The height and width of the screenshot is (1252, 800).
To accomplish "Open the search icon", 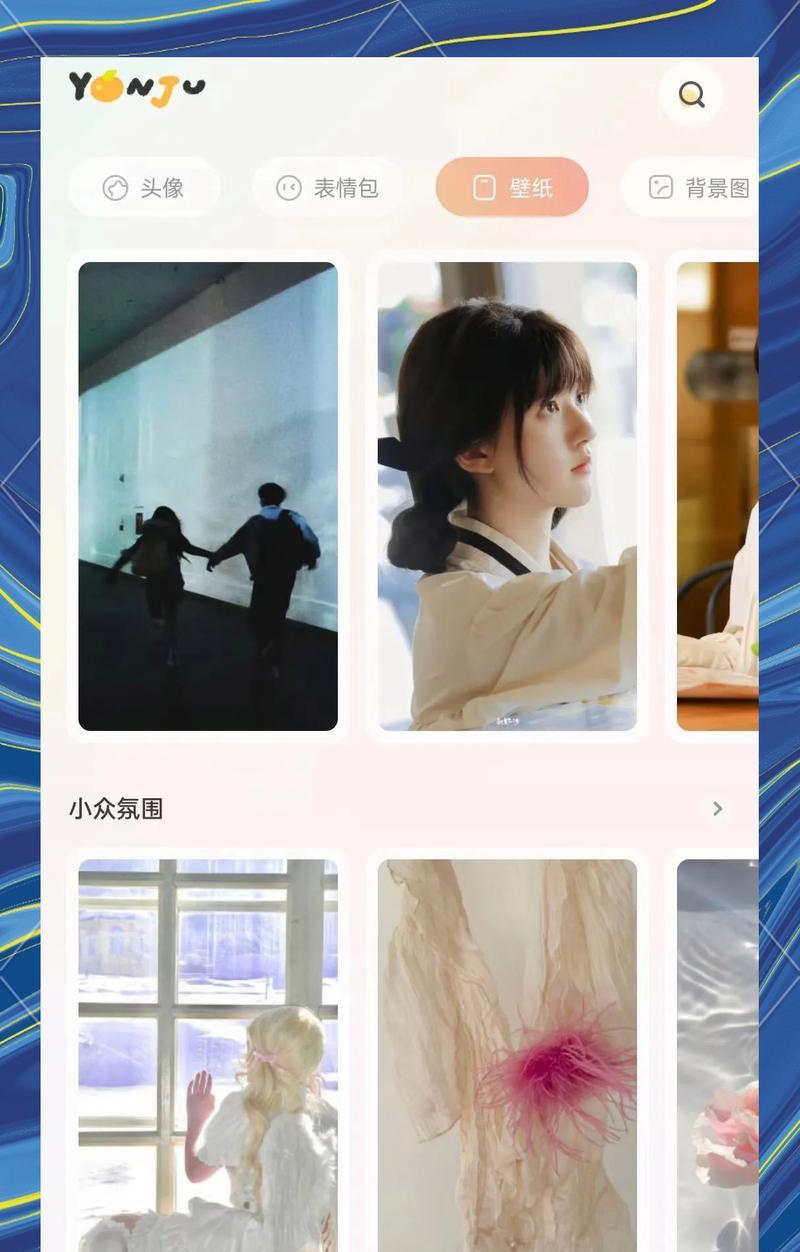I will tap(691, 94).
